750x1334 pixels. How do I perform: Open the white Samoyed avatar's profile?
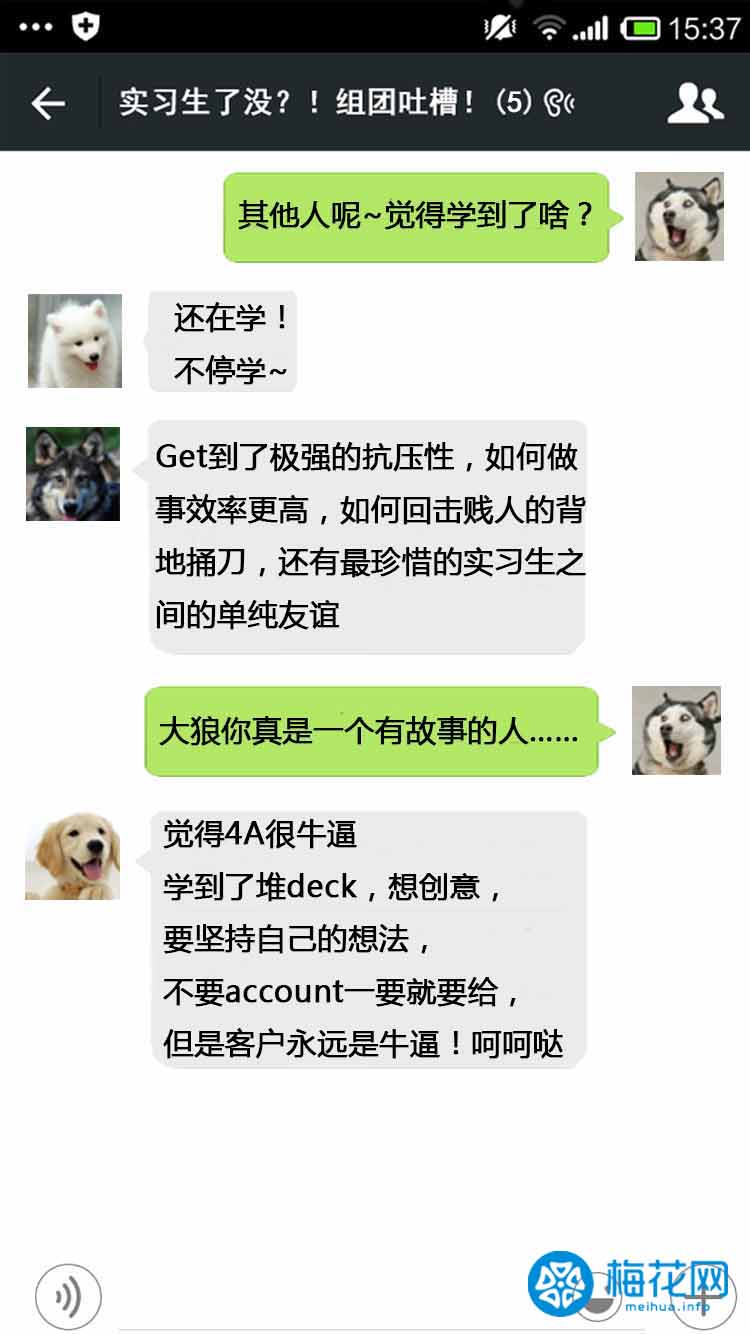pyautogui.click(x=75, y=341)
